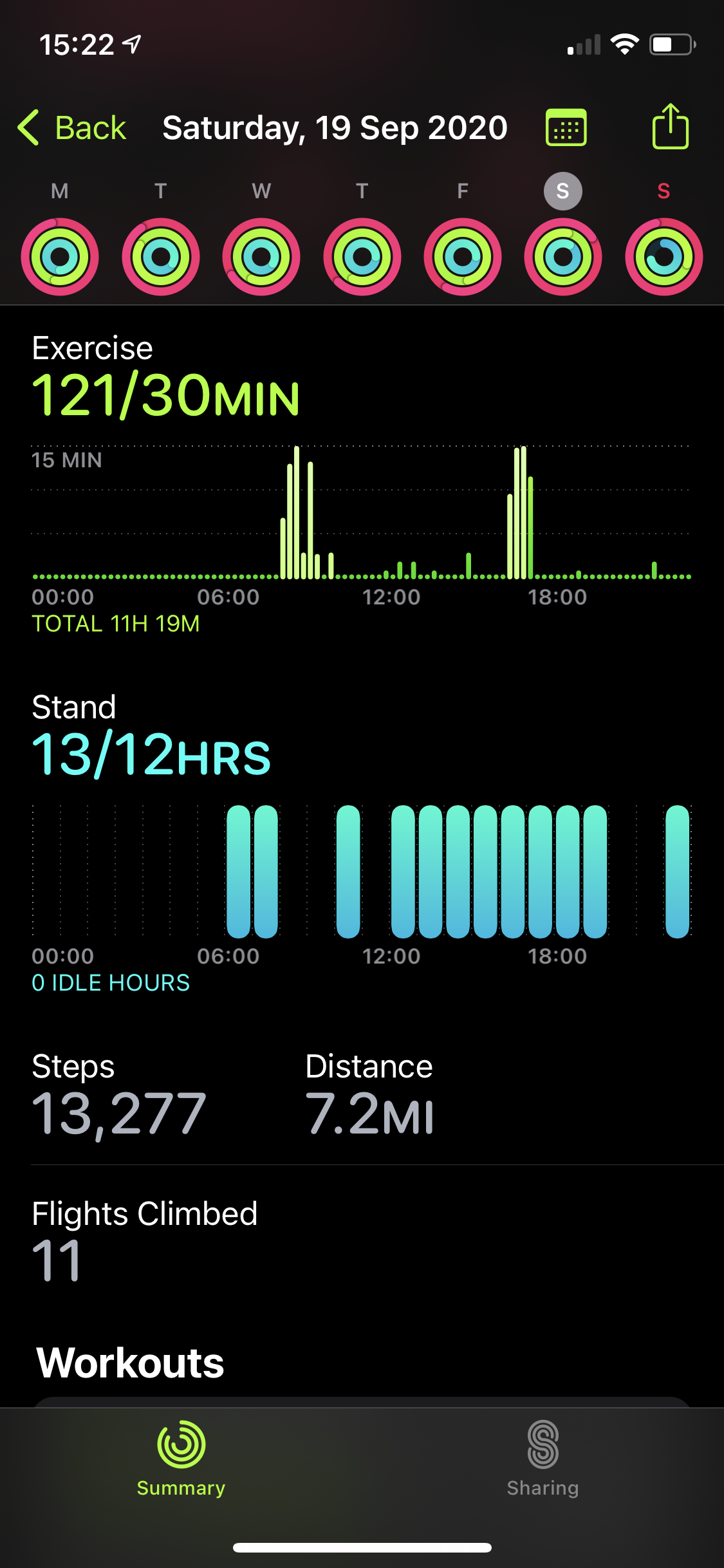Switch to Sunday's activity rings
Image resolution: width=724 pixels, height=1568 pixels.
coord(664,256)
